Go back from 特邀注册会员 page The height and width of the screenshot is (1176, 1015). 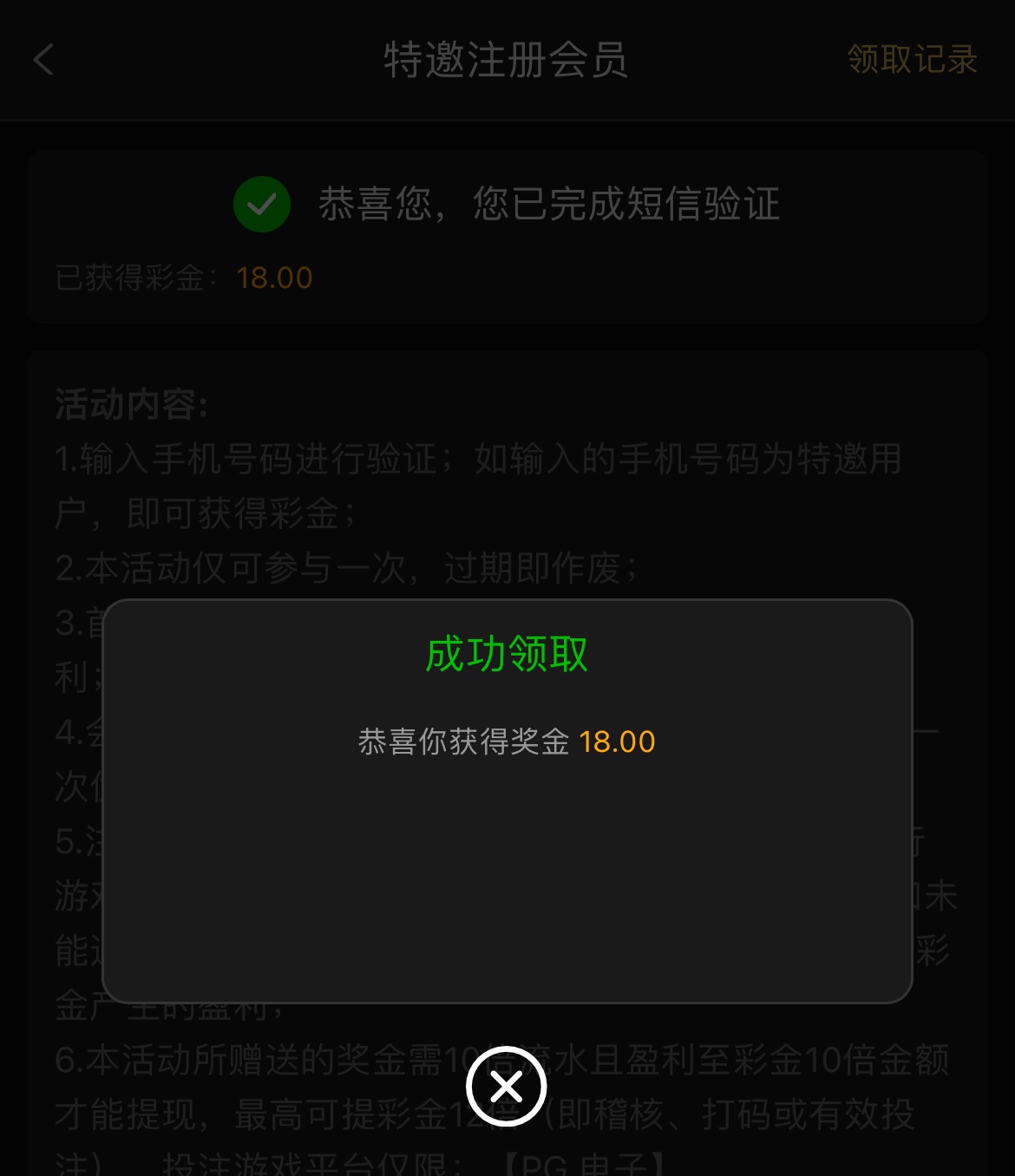(x=43, y=60)
